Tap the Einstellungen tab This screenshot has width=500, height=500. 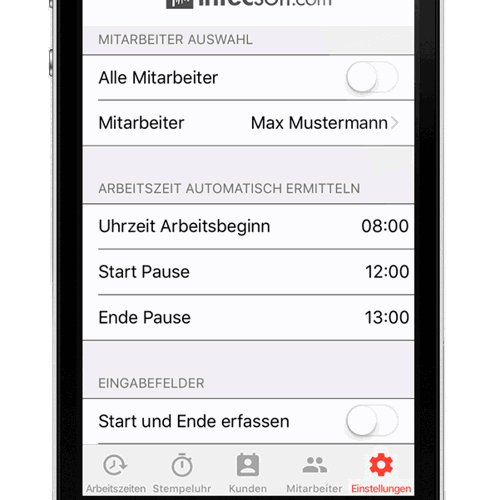pyautogui.click(x=381, y=473)
